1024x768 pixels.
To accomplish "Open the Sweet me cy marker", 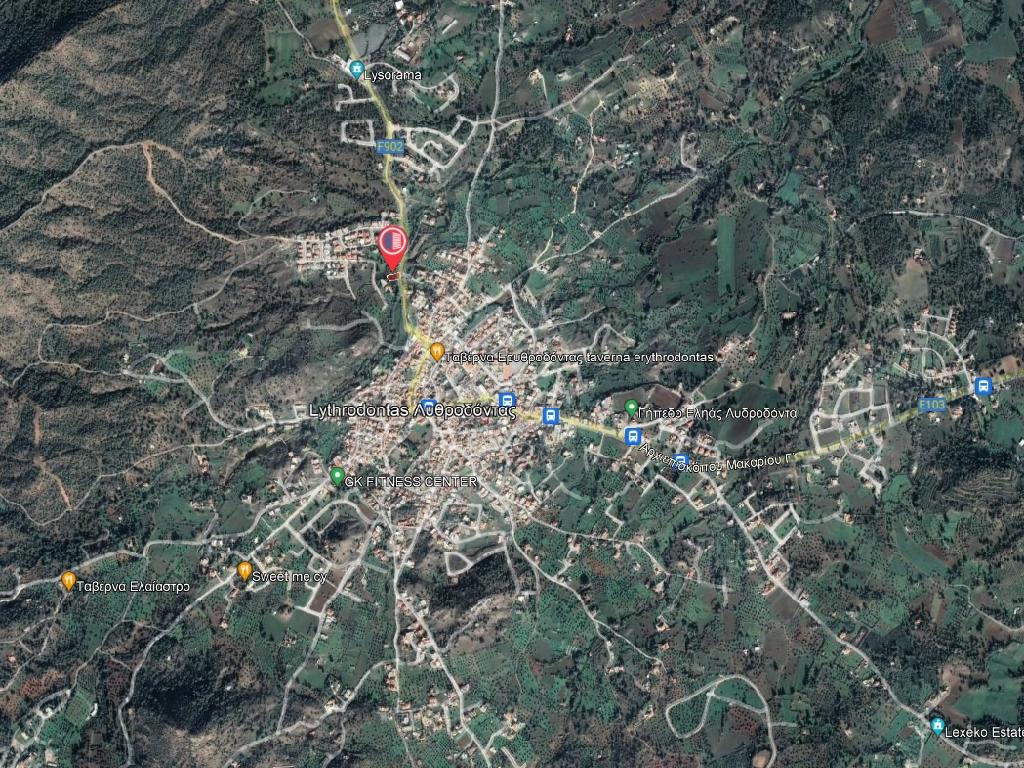I will click(x=244, y=571).
